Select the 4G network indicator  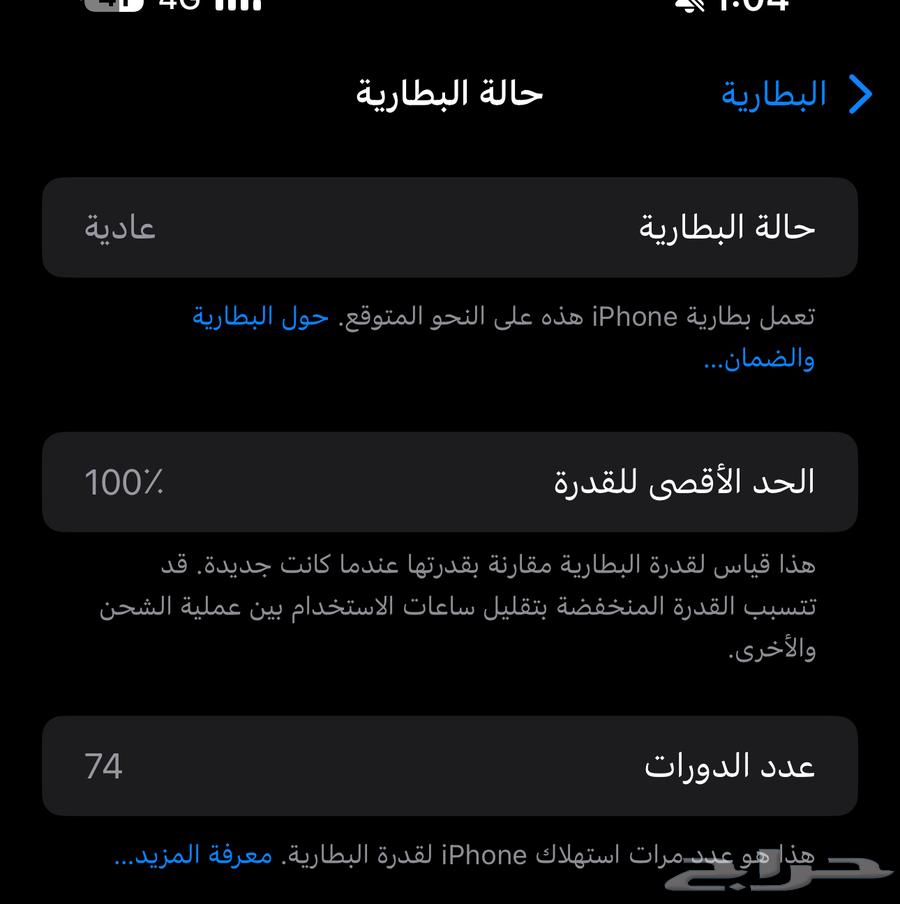point(180,8)
